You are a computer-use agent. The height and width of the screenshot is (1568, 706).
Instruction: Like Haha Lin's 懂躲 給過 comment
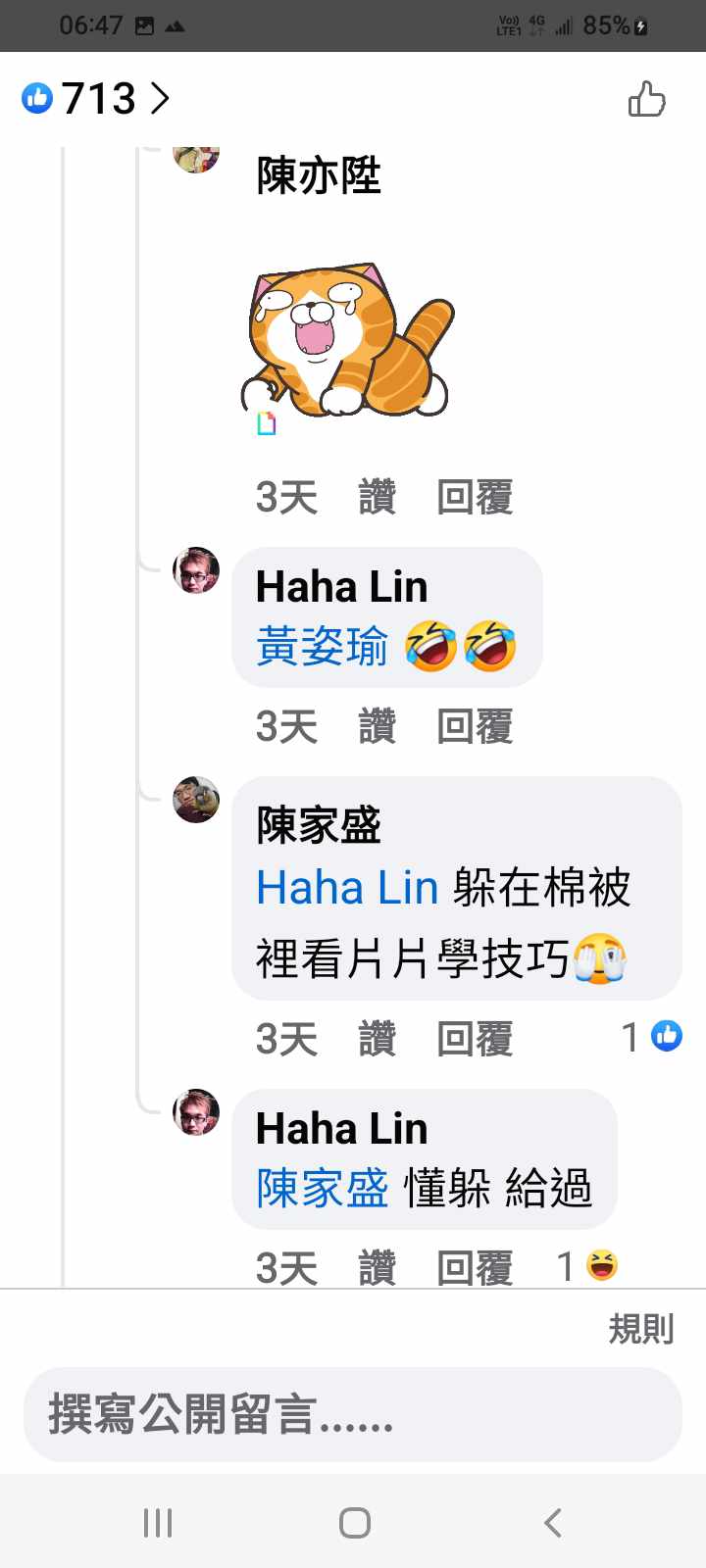coord(377,1268)
